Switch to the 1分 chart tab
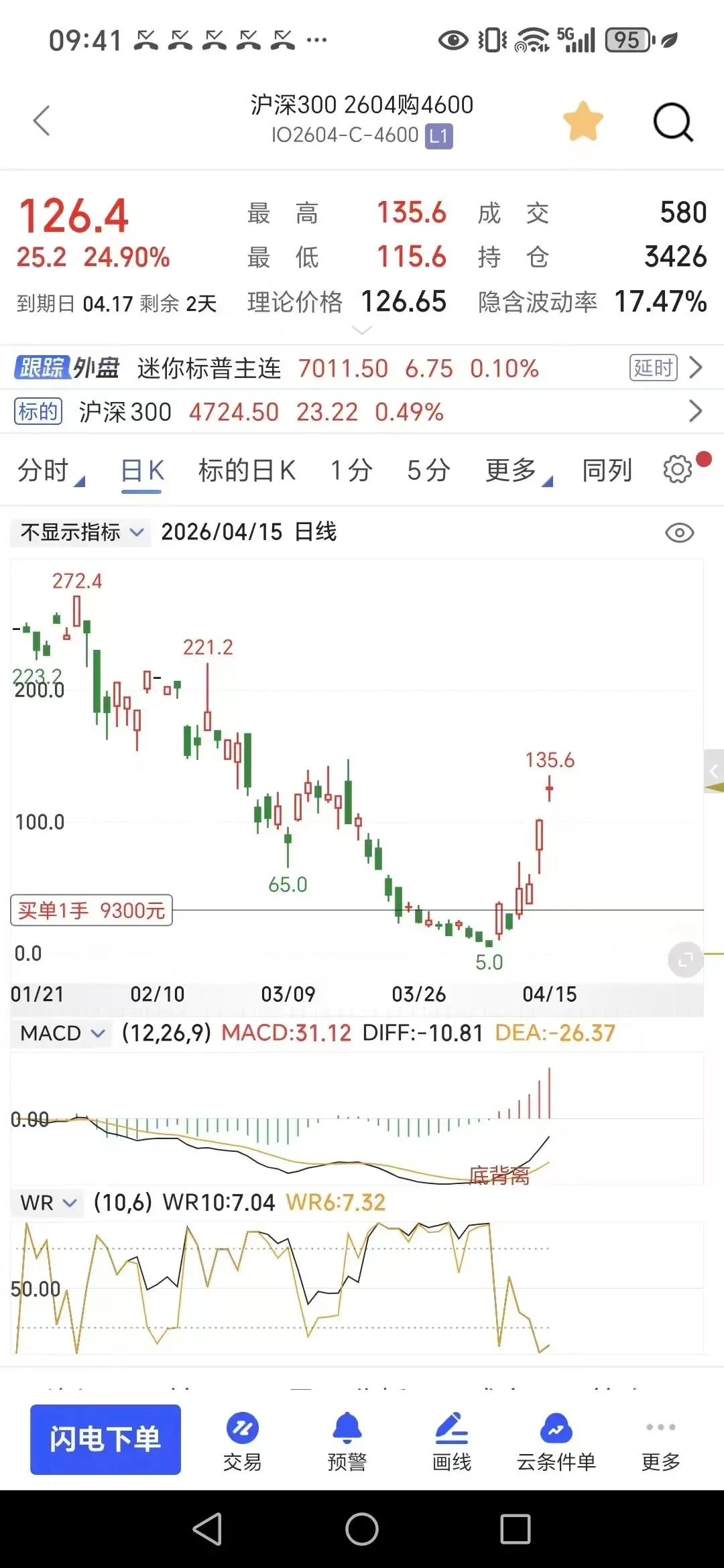 click(x=351, y=470)
